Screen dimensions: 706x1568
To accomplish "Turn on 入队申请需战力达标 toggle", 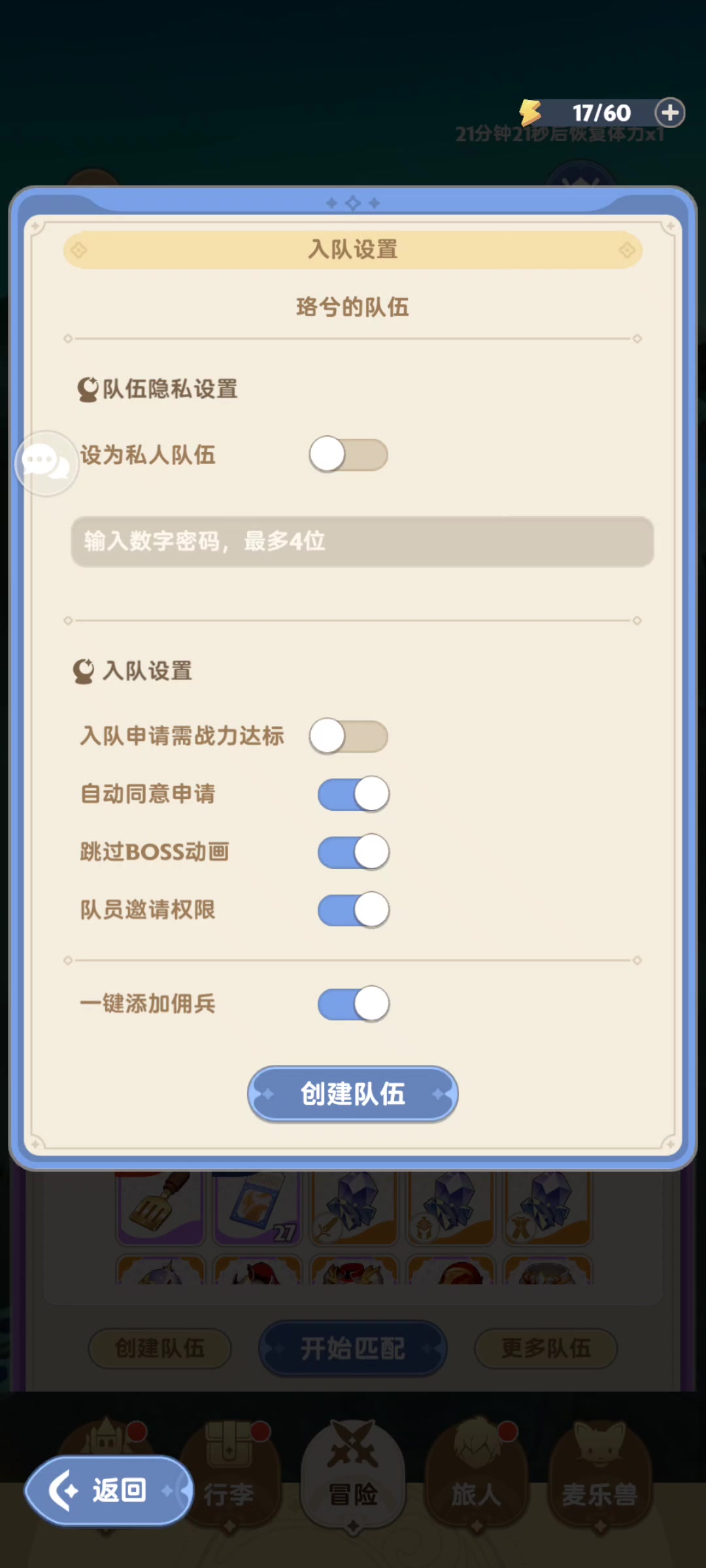I will (348, 736).
